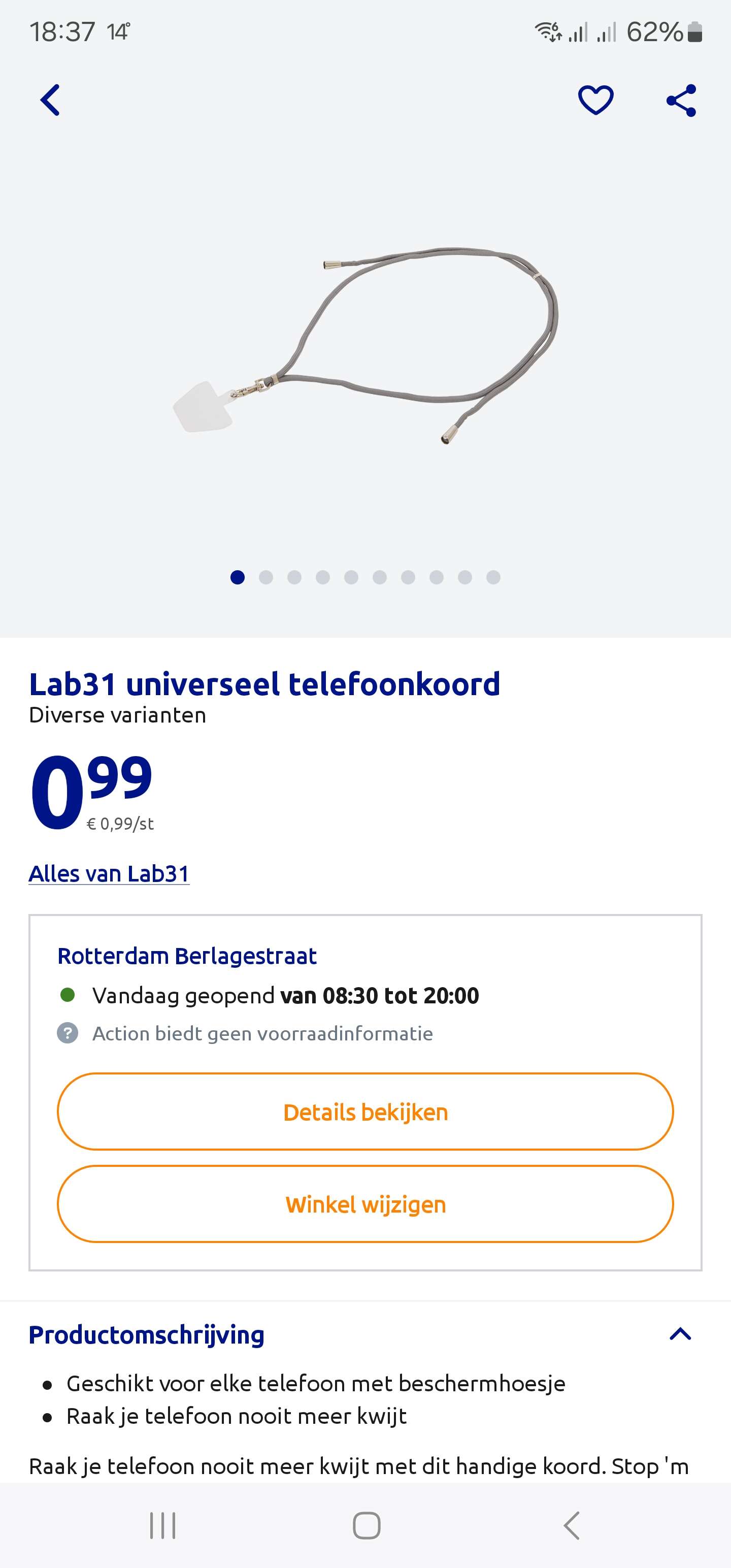Choose Winkel wijzigen to change store
The height and width of the screenshot is (1568, 731).
point(365,1204)
